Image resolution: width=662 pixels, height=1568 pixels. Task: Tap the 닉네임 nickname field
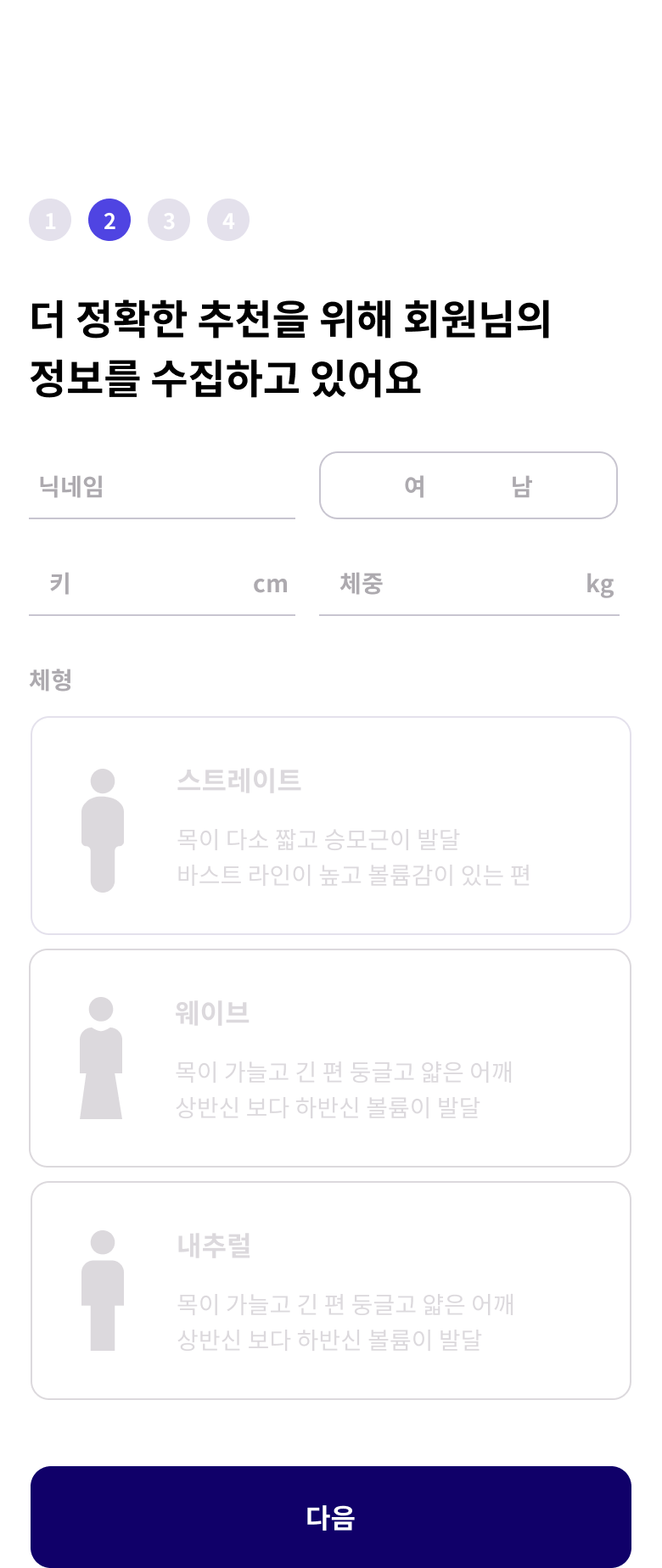[x=161, y=487]
